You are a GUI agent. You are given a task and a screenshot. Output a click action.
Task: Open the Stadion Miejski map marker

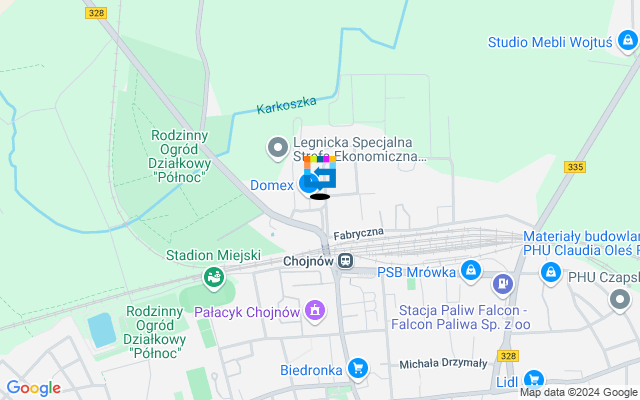pos(212,277)
